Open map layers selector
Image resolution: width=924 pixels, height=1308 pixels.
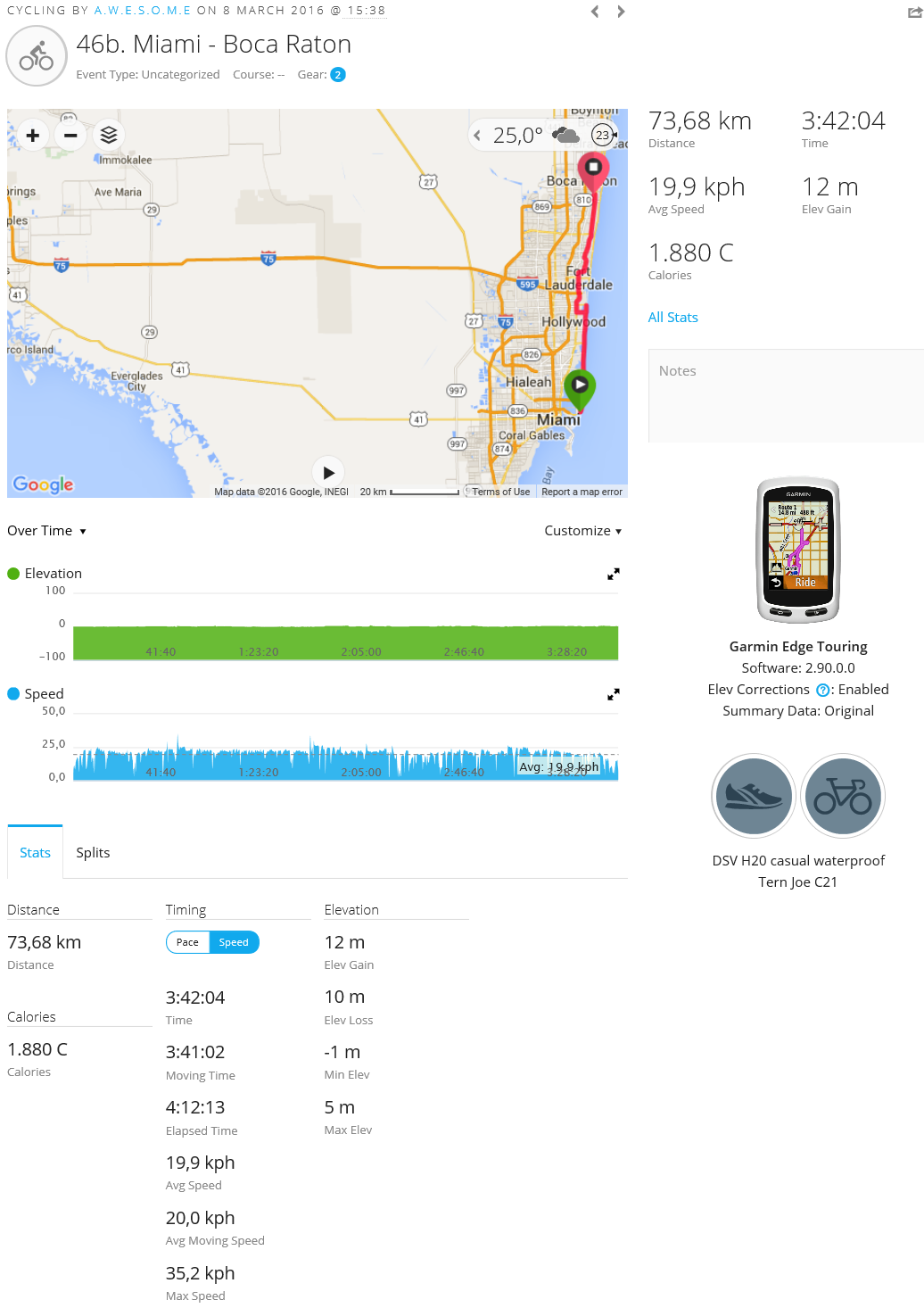click(x=109, y=136)
